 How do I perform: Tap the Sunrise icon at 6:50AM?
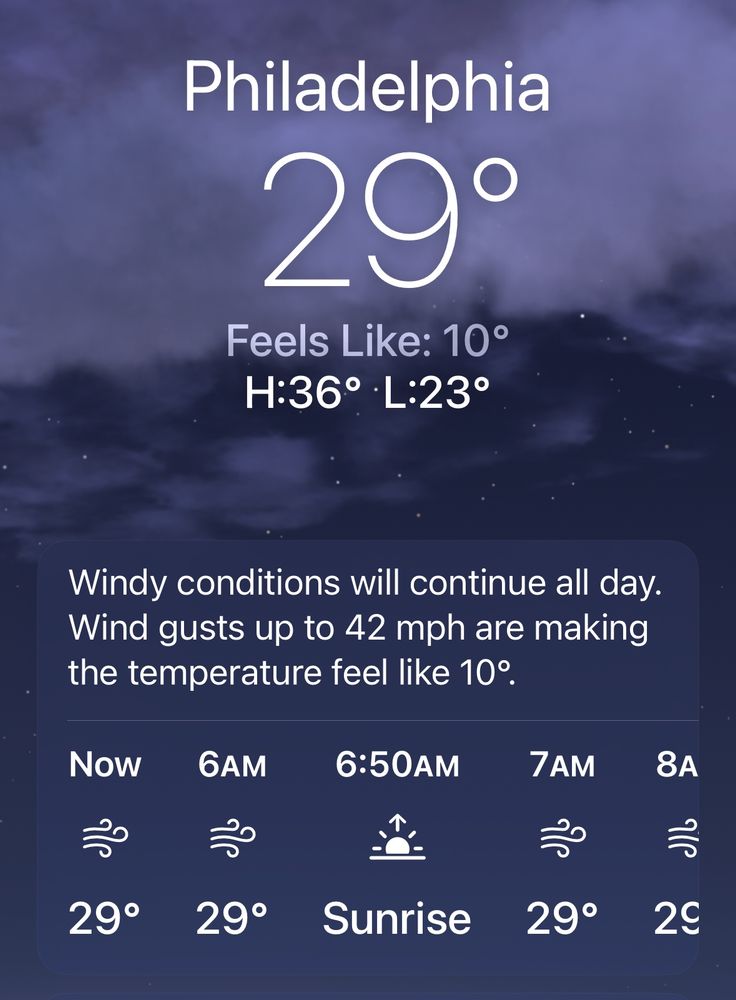click(x=397, y=838)
